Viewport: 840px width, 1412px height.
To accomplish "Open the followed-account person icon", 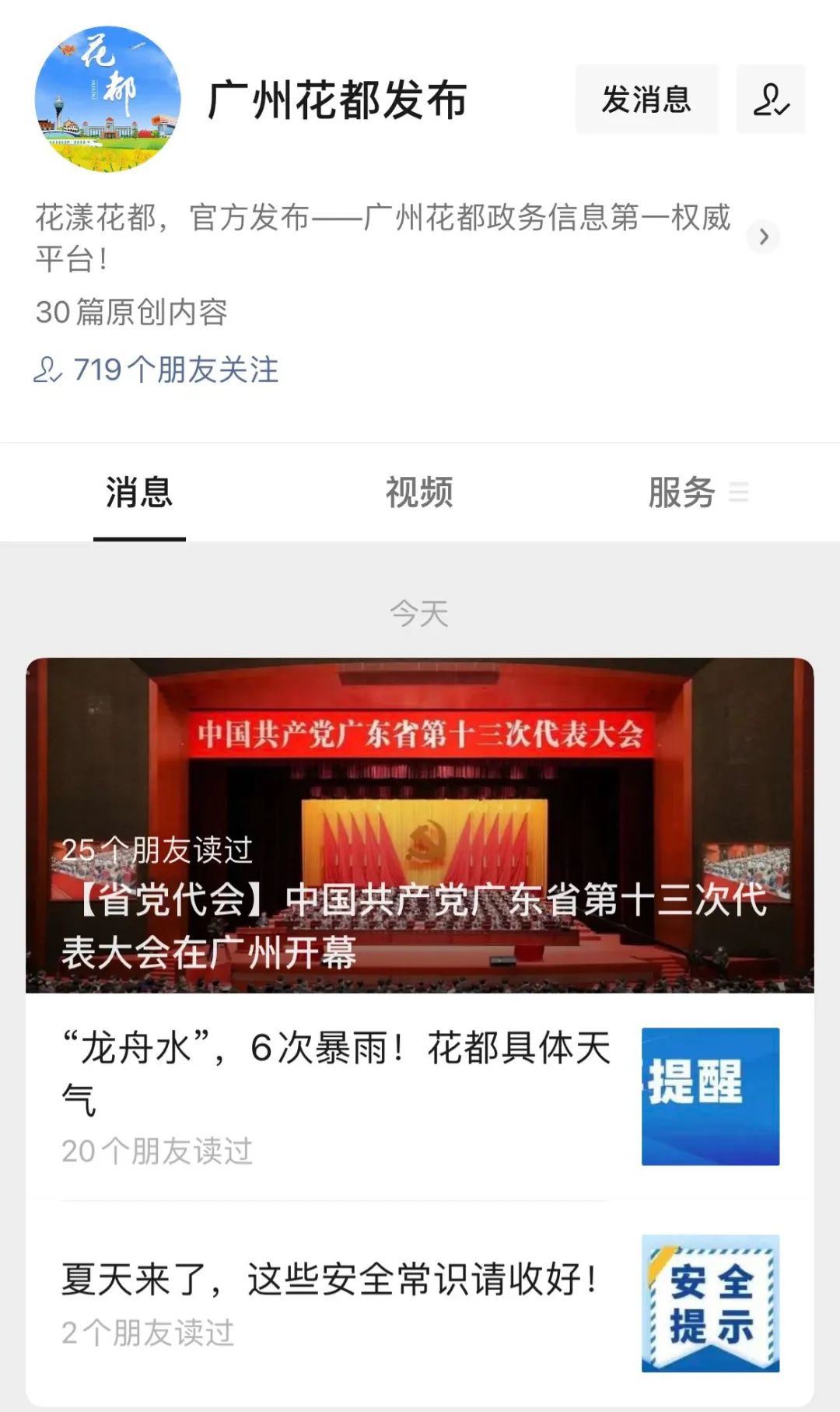I will point(771,100).
